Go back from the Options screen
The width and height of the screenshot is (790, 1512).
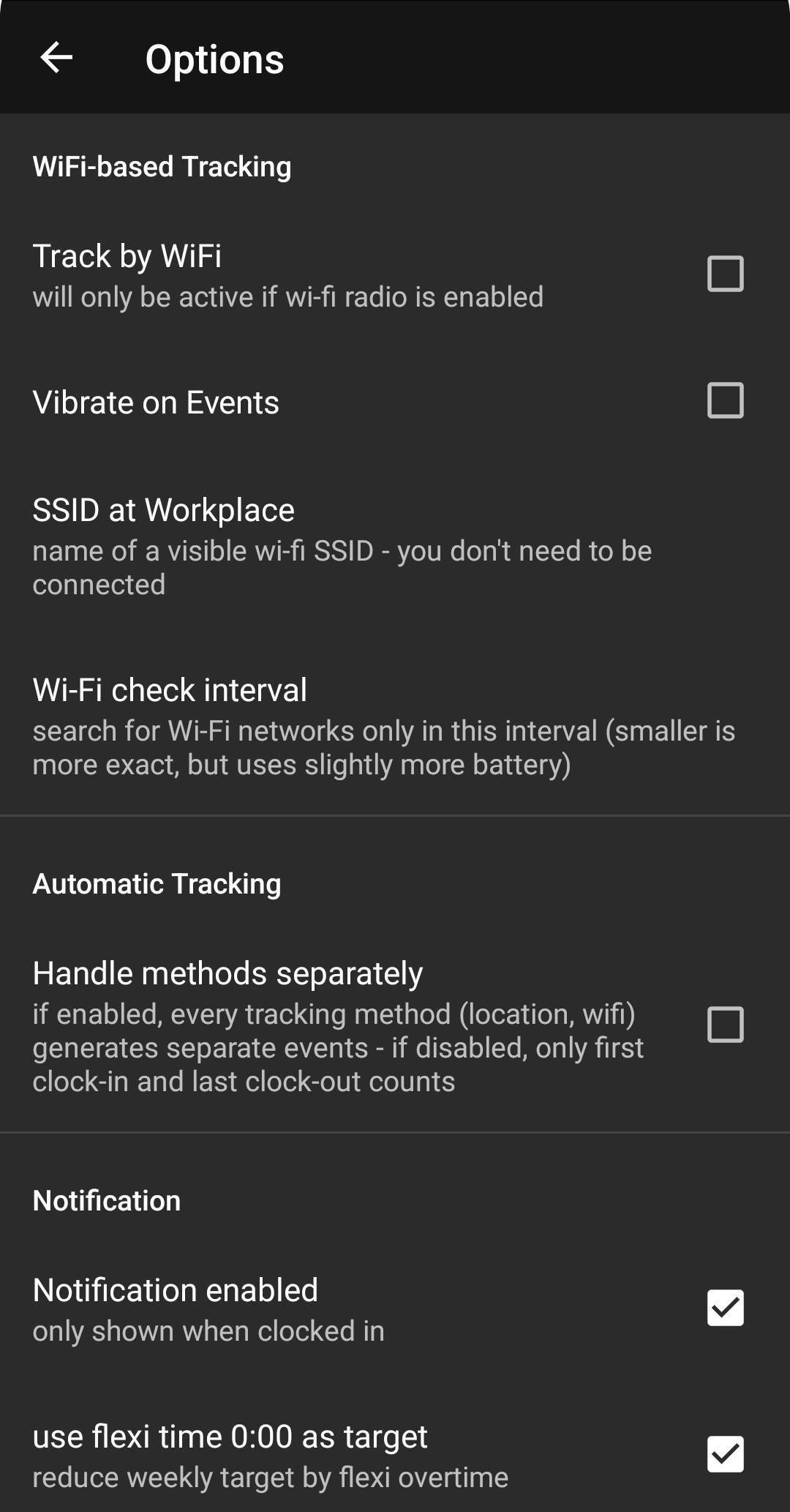click(x=56, y=58)
